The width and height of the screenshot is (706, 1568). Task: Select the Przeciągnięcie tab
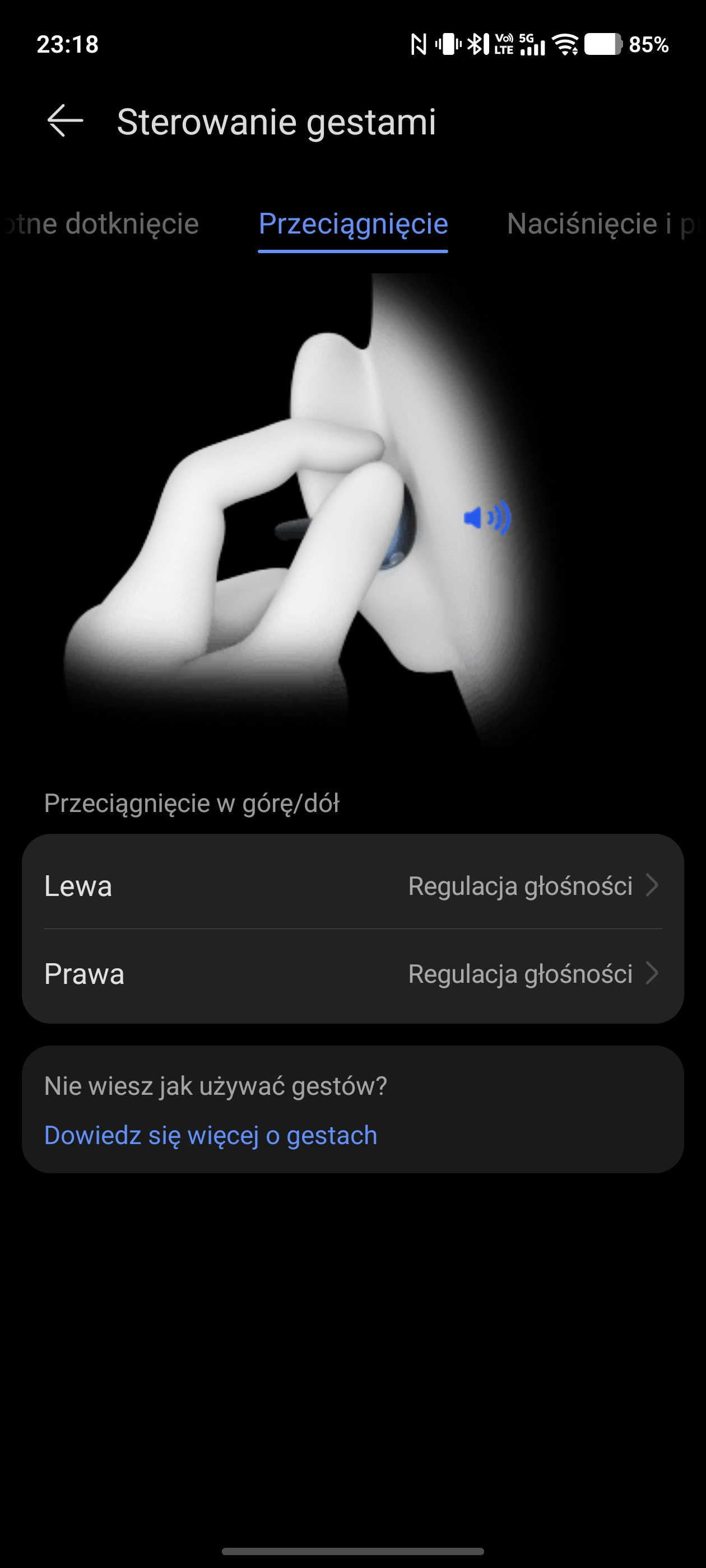pos(352,224)
